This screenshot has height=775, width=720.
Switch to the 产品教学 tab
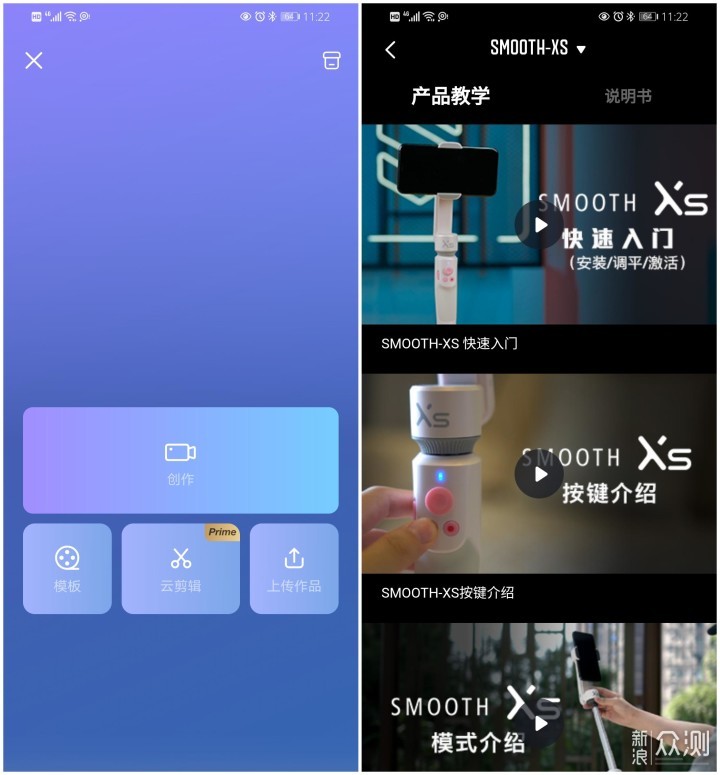450,97
